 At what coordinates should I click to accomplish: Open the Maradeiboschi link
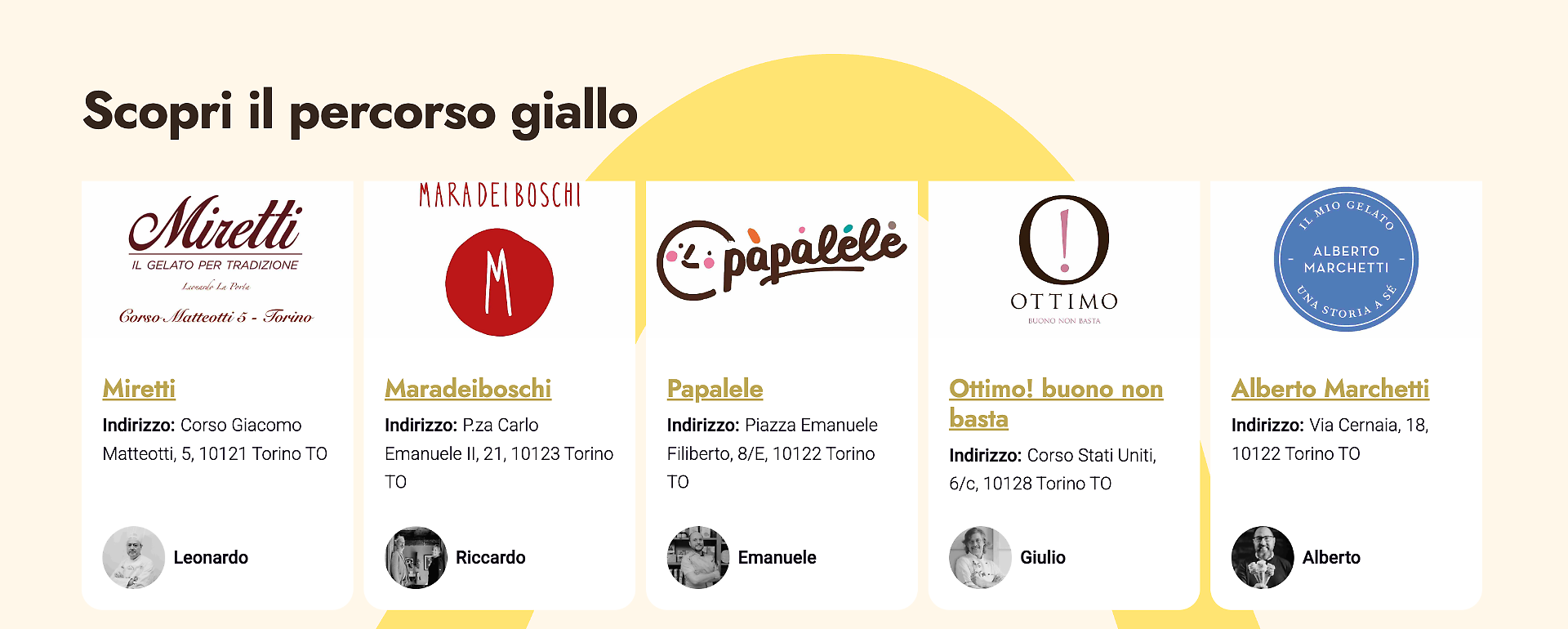point(468,389)
